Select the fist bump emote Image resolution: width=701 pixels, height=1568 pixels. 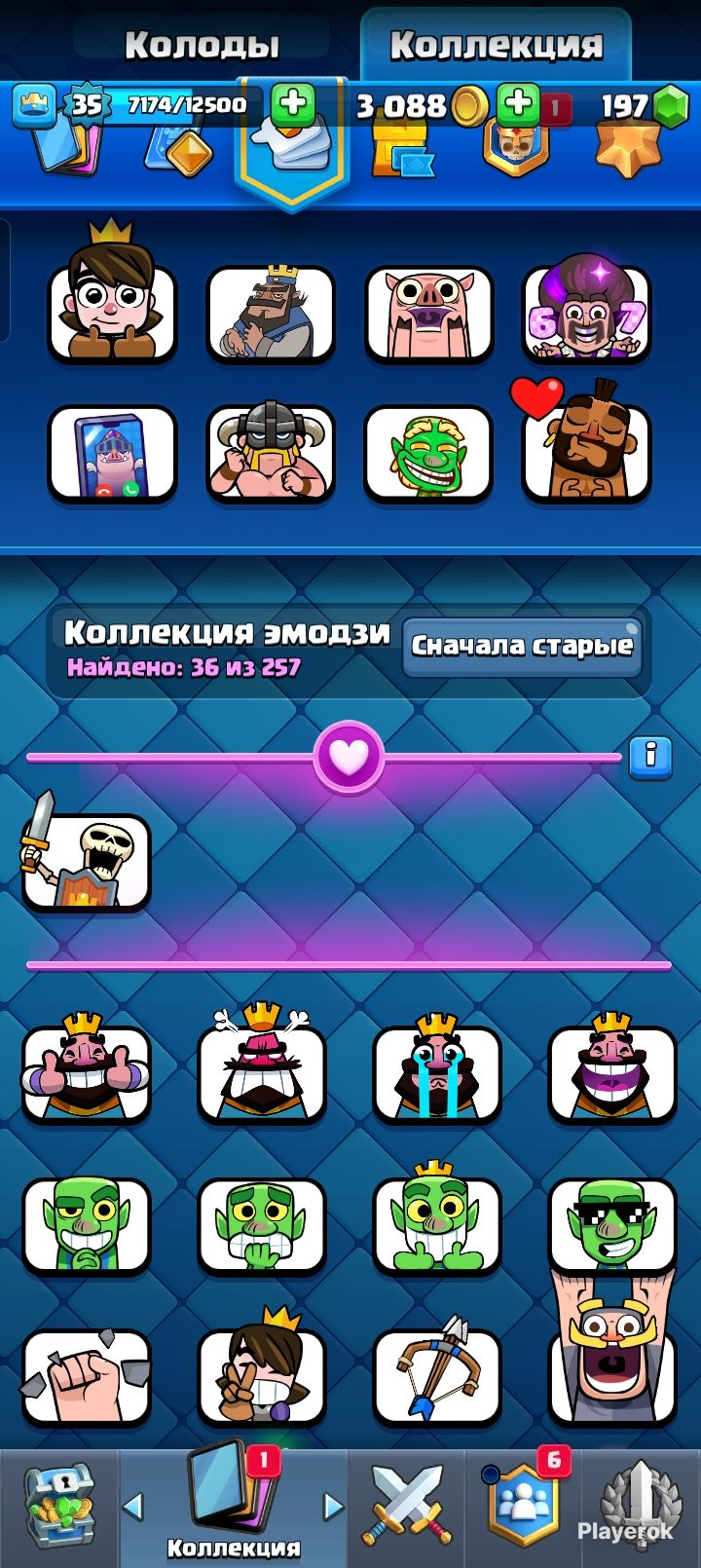(86, 1375)
